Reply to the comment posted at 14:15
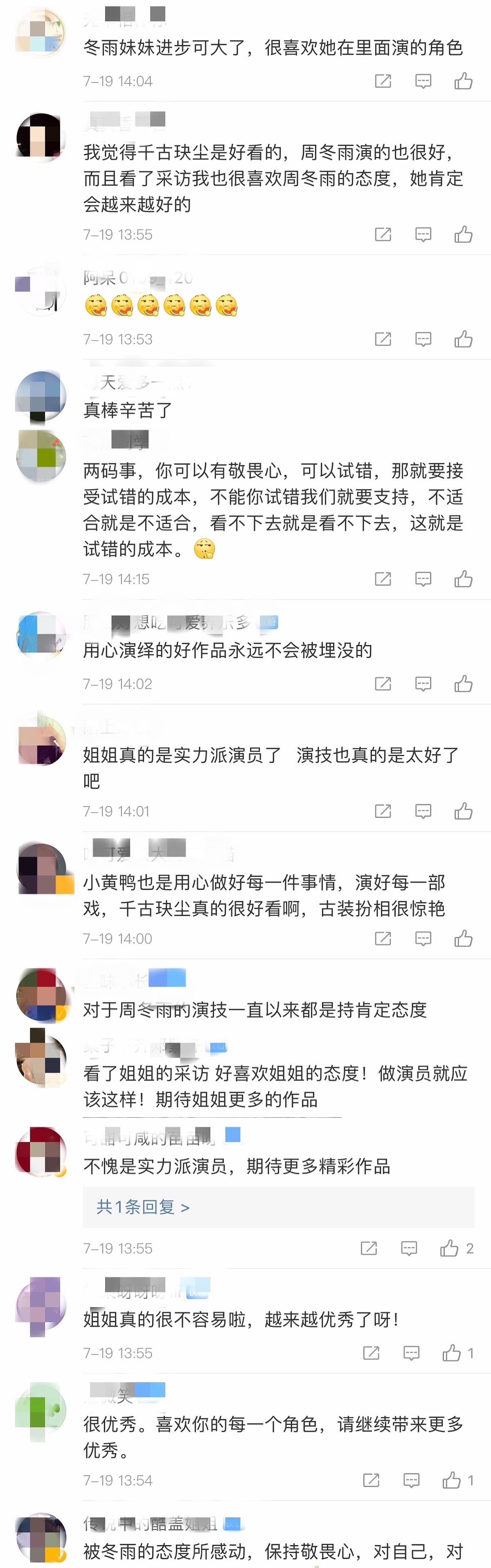 click(x=423, y=579)
